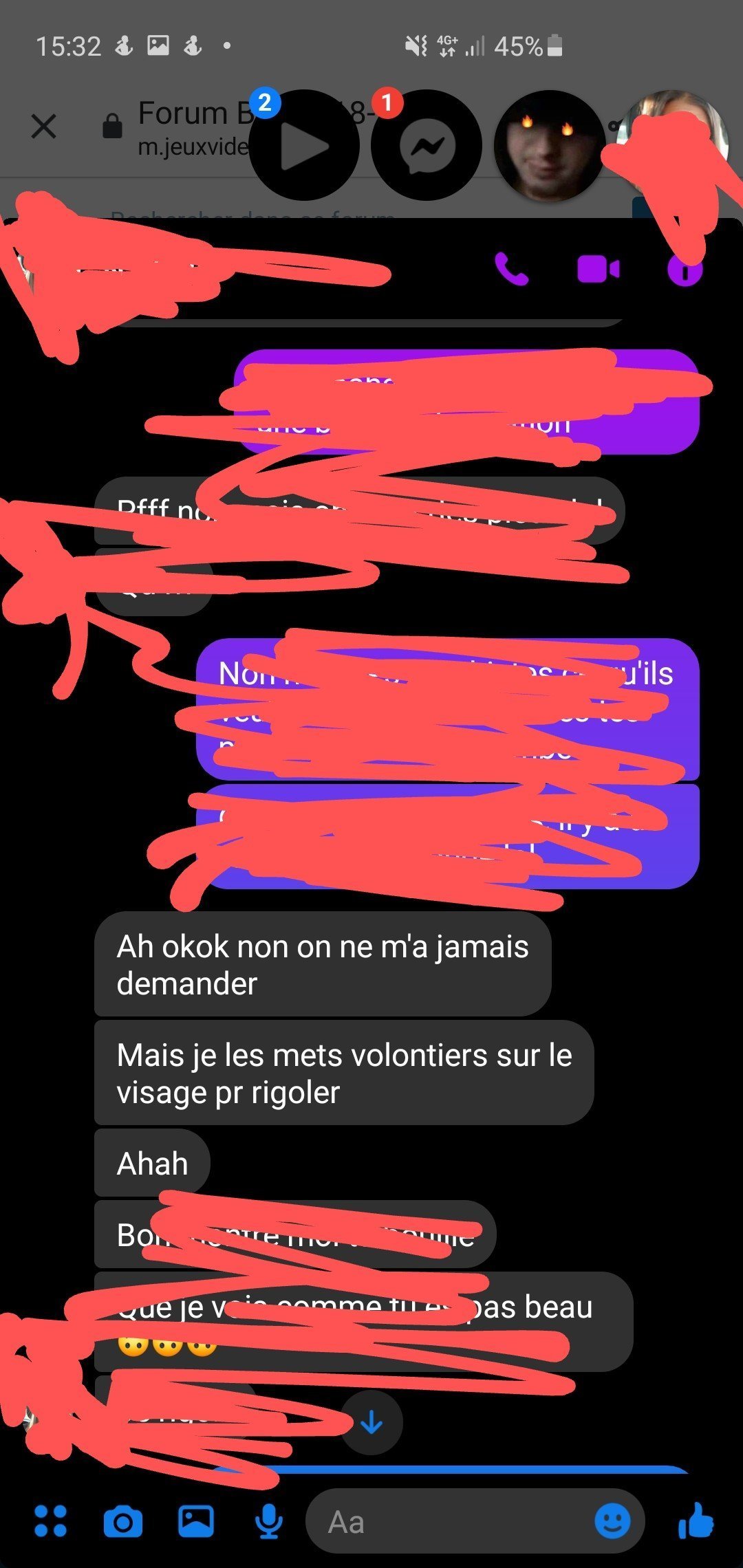Record a voice message
This screenshot has height=1568, width=743.
[x=269, y=1521]
